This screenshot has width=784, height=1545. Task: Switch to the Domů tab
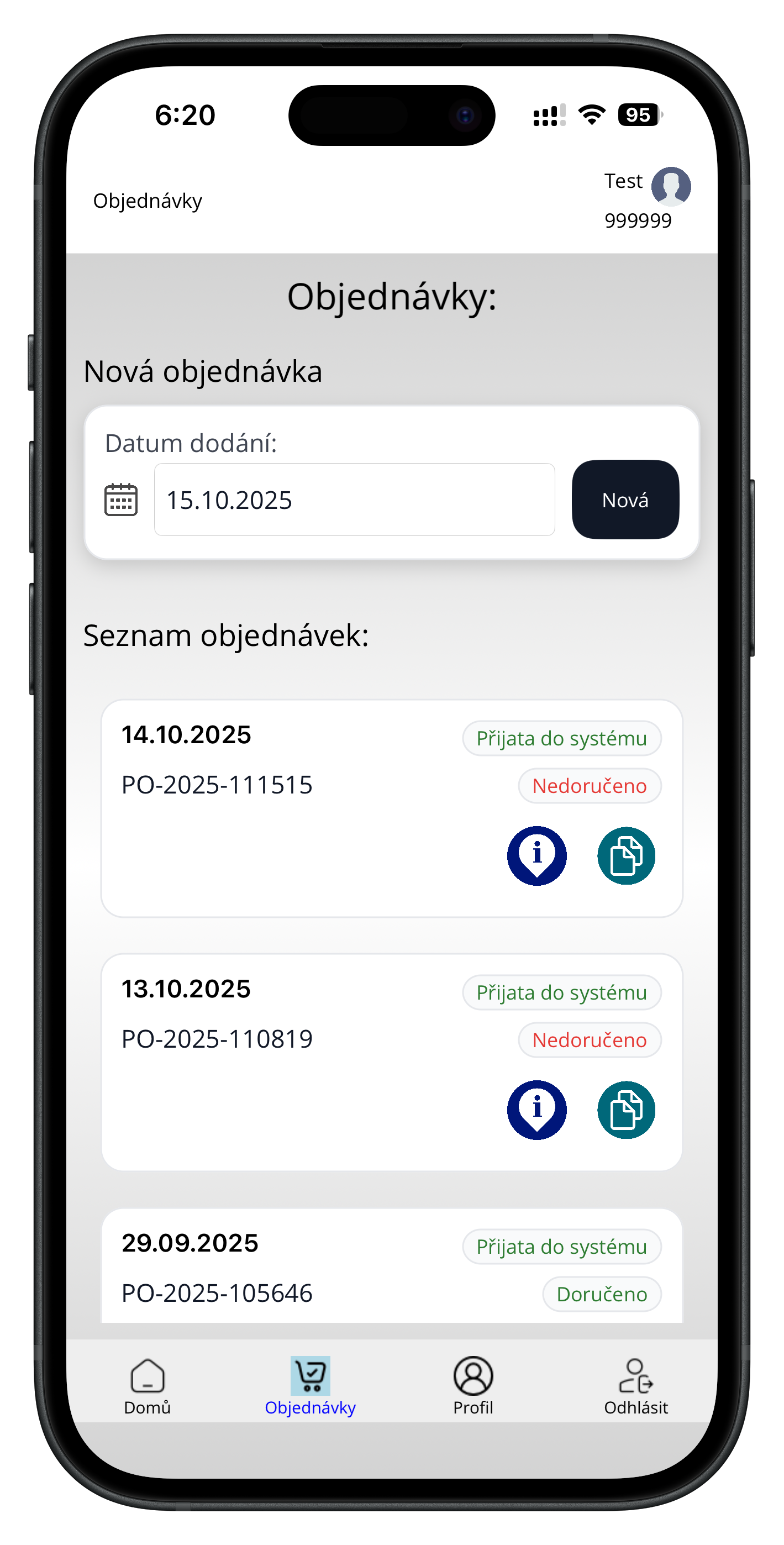pyautogui.click(x=147, y=1386)
